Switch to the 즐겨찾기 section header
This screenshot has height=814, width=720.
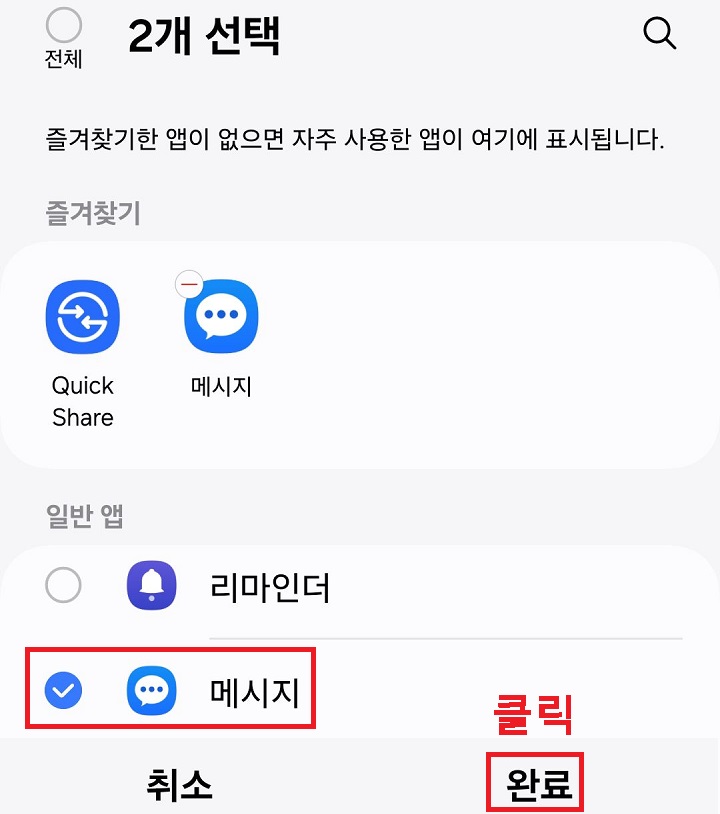click(x=77, y=209)
